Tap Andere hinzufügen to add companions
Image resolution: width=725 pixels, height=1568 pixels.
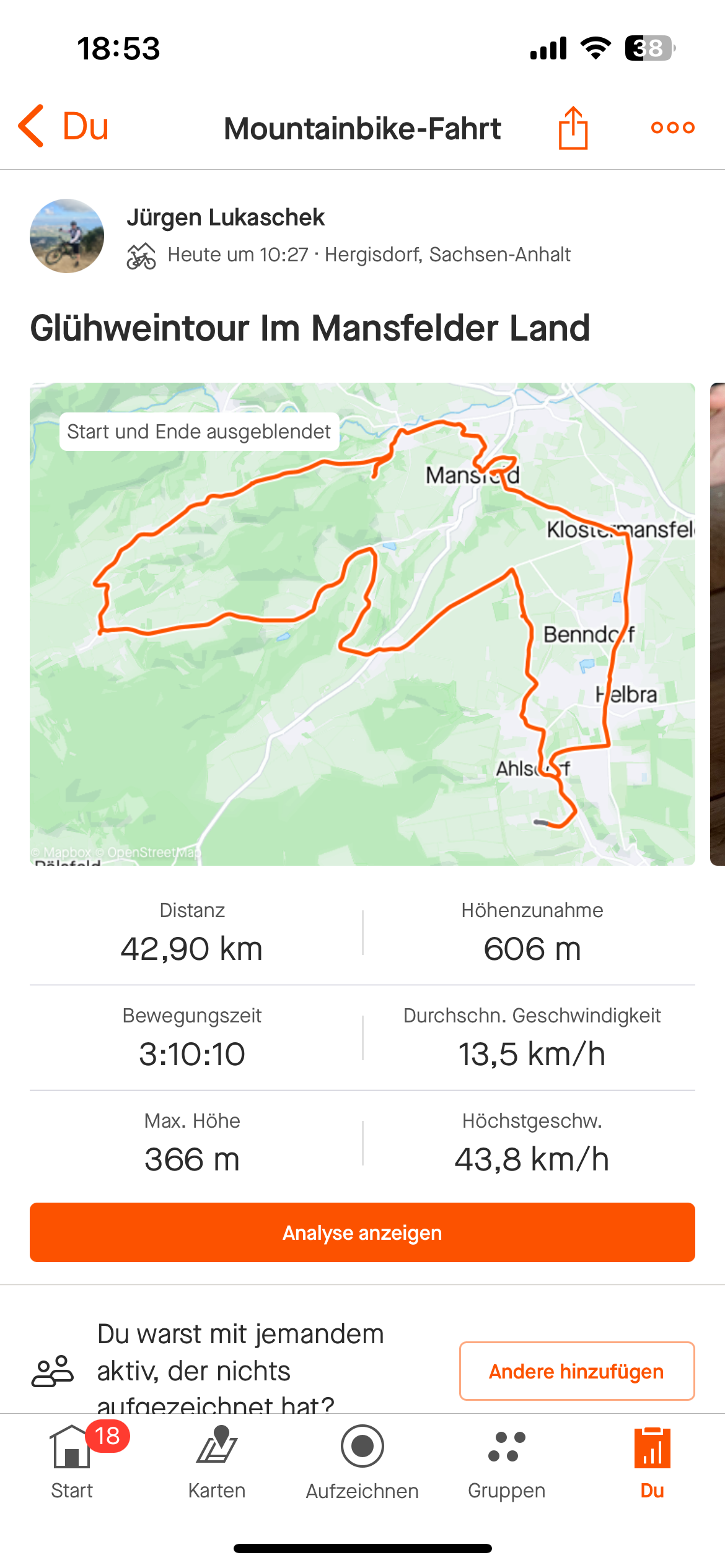point(577,1371)
